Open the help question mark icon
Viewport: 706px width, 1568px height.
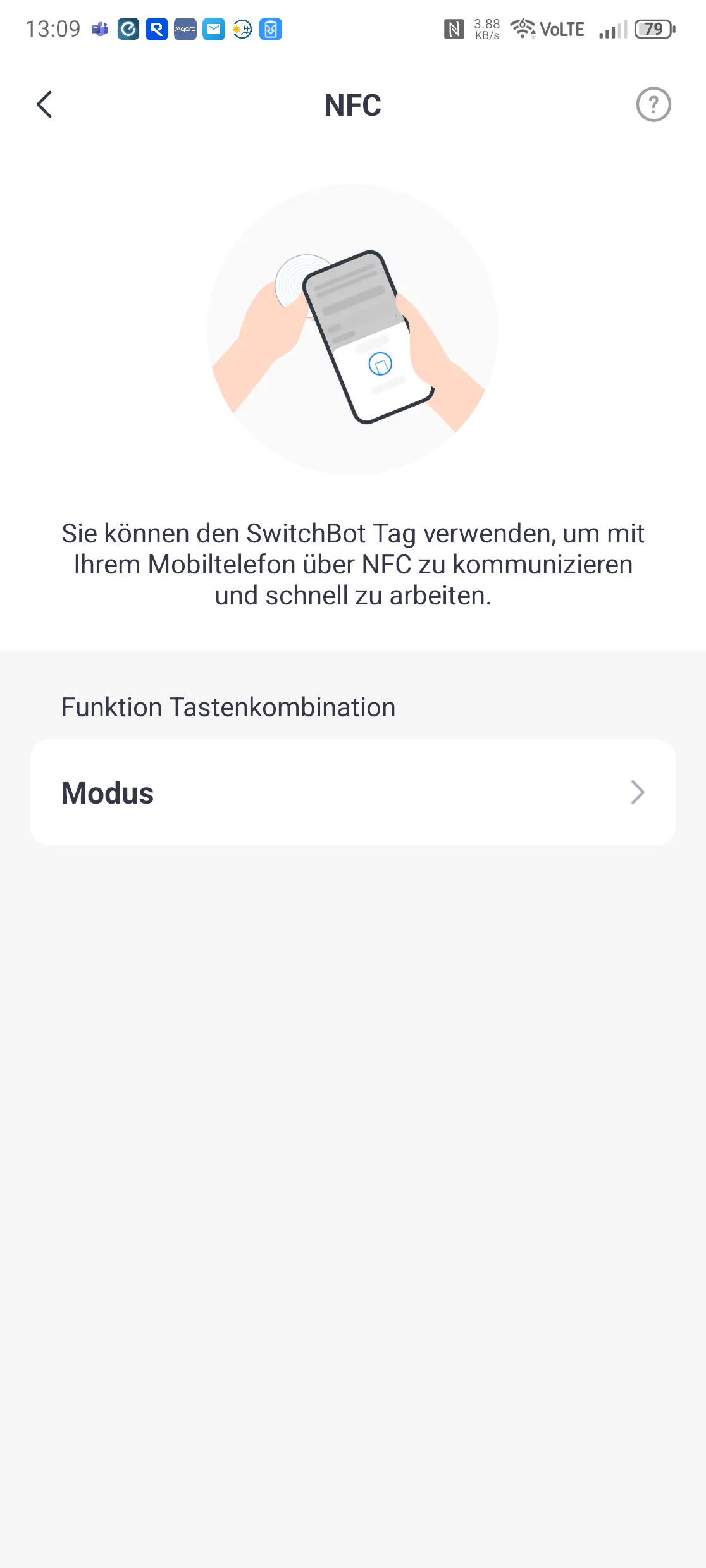pyautogui.click(x=653, y=105)
